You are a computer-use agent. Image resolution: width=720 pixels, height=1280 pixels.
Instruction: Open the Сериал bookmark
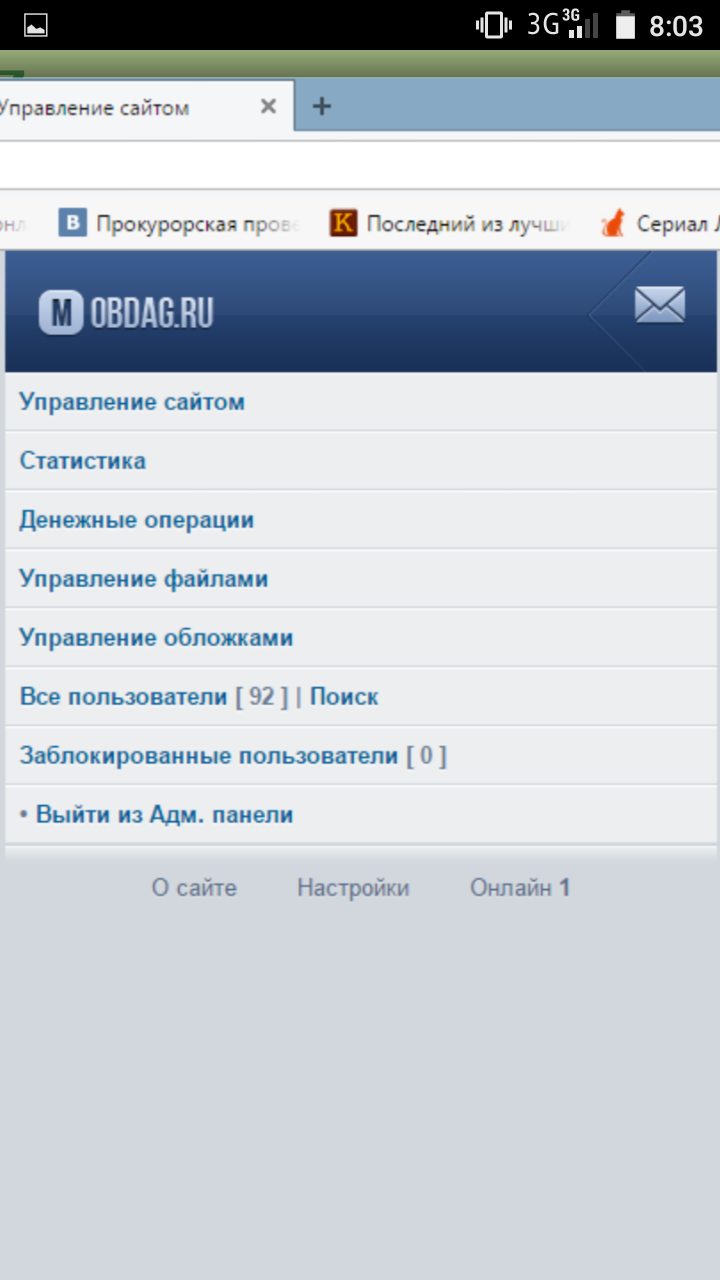(x=662, y=223)
